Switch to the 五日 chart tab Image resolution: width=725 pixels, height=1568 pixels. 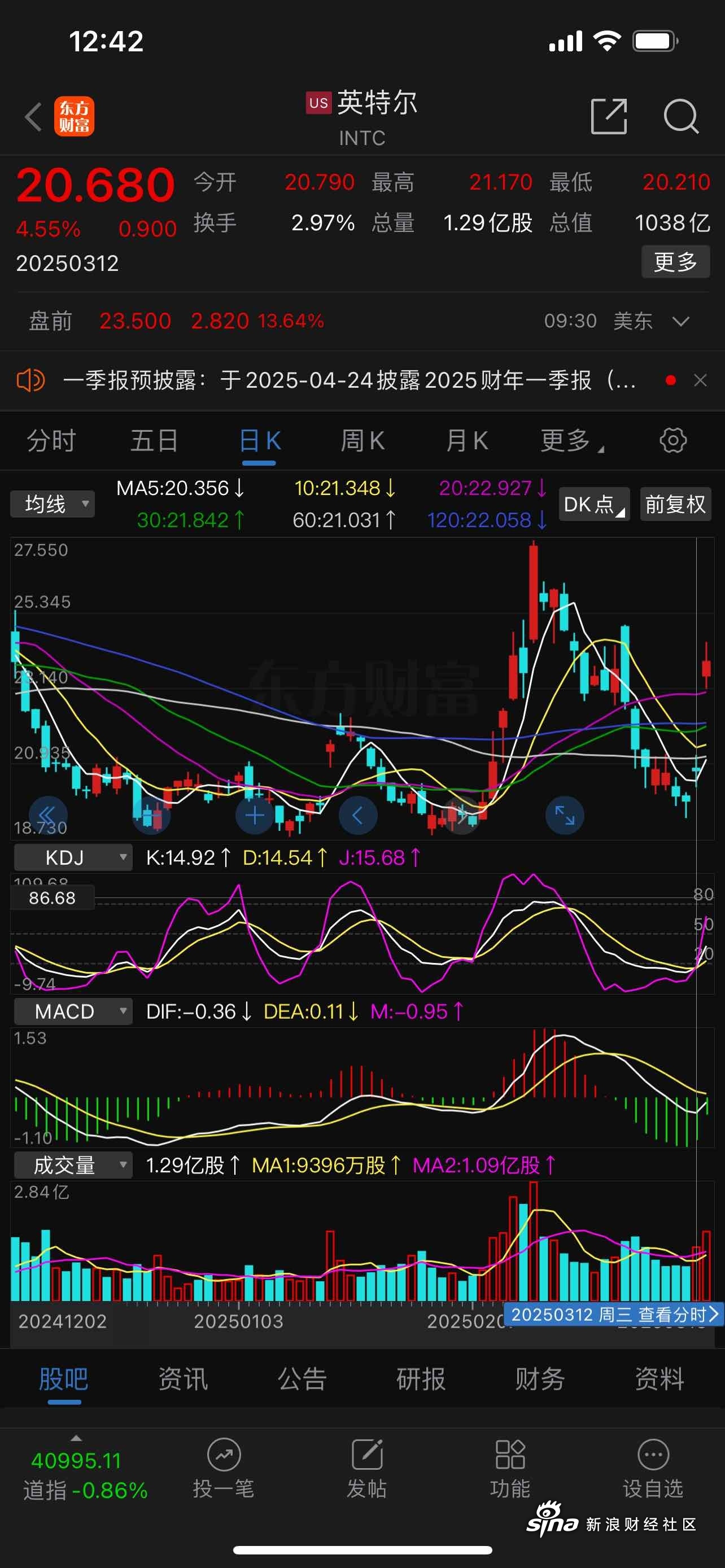(154, 441)
